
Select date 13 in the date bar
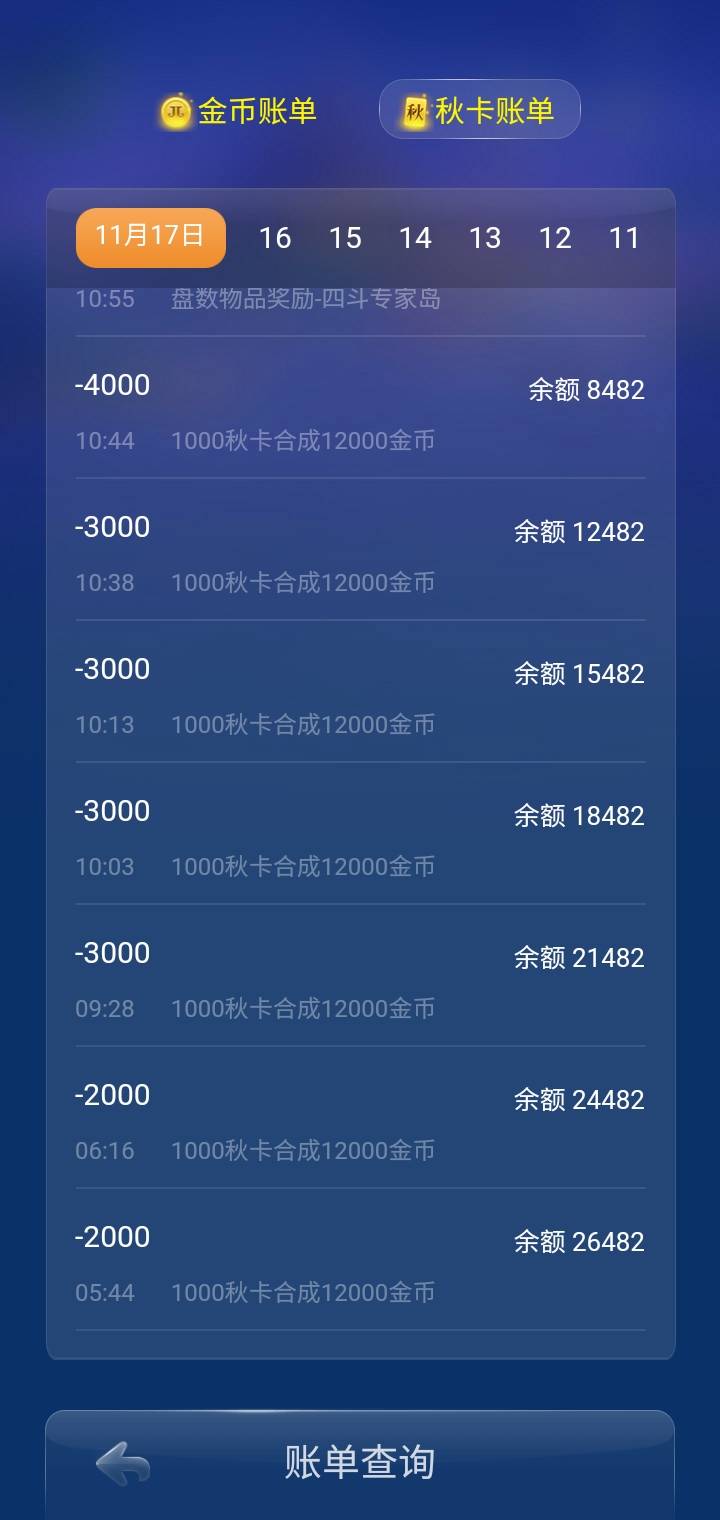pos(486,239)
